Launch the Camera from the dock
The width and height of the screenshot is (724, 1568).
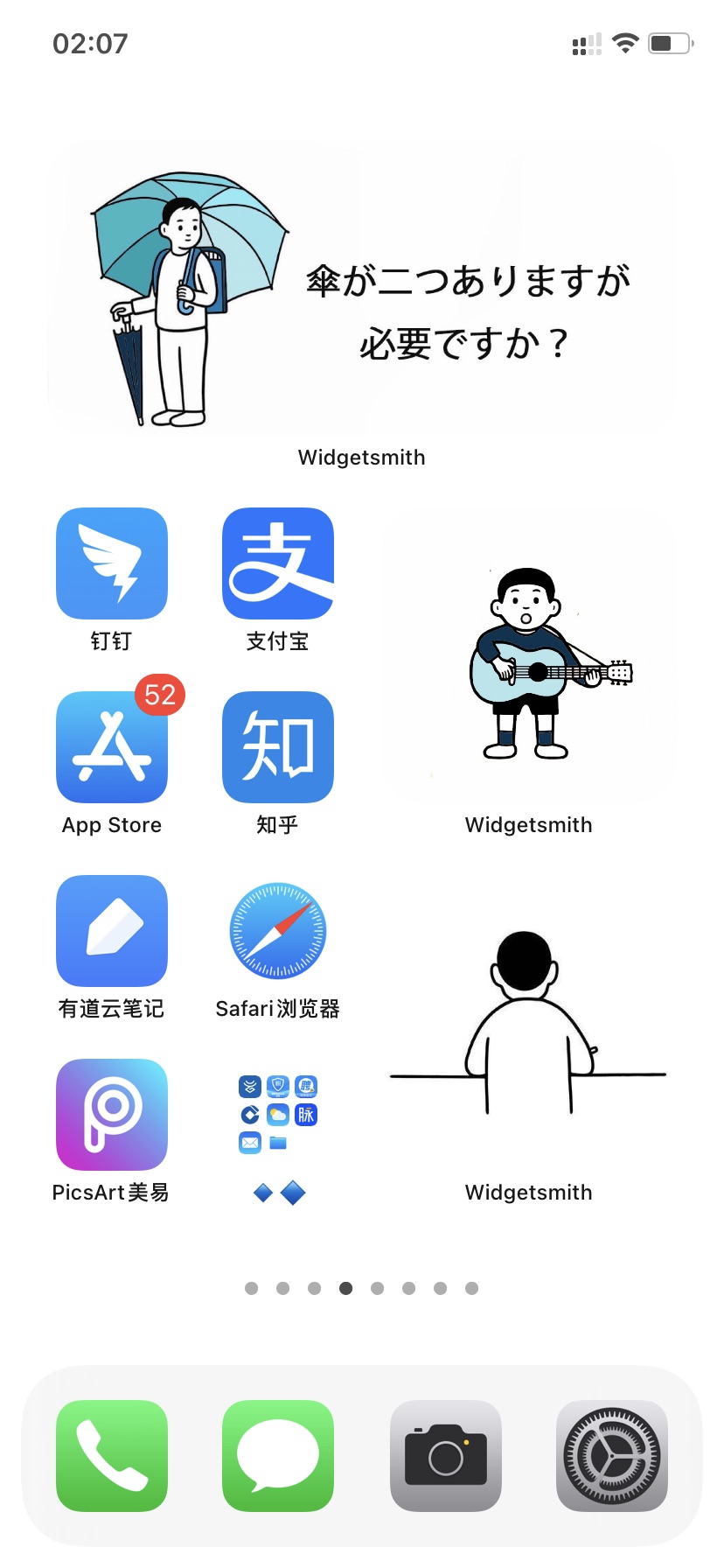click(446, 1456)
